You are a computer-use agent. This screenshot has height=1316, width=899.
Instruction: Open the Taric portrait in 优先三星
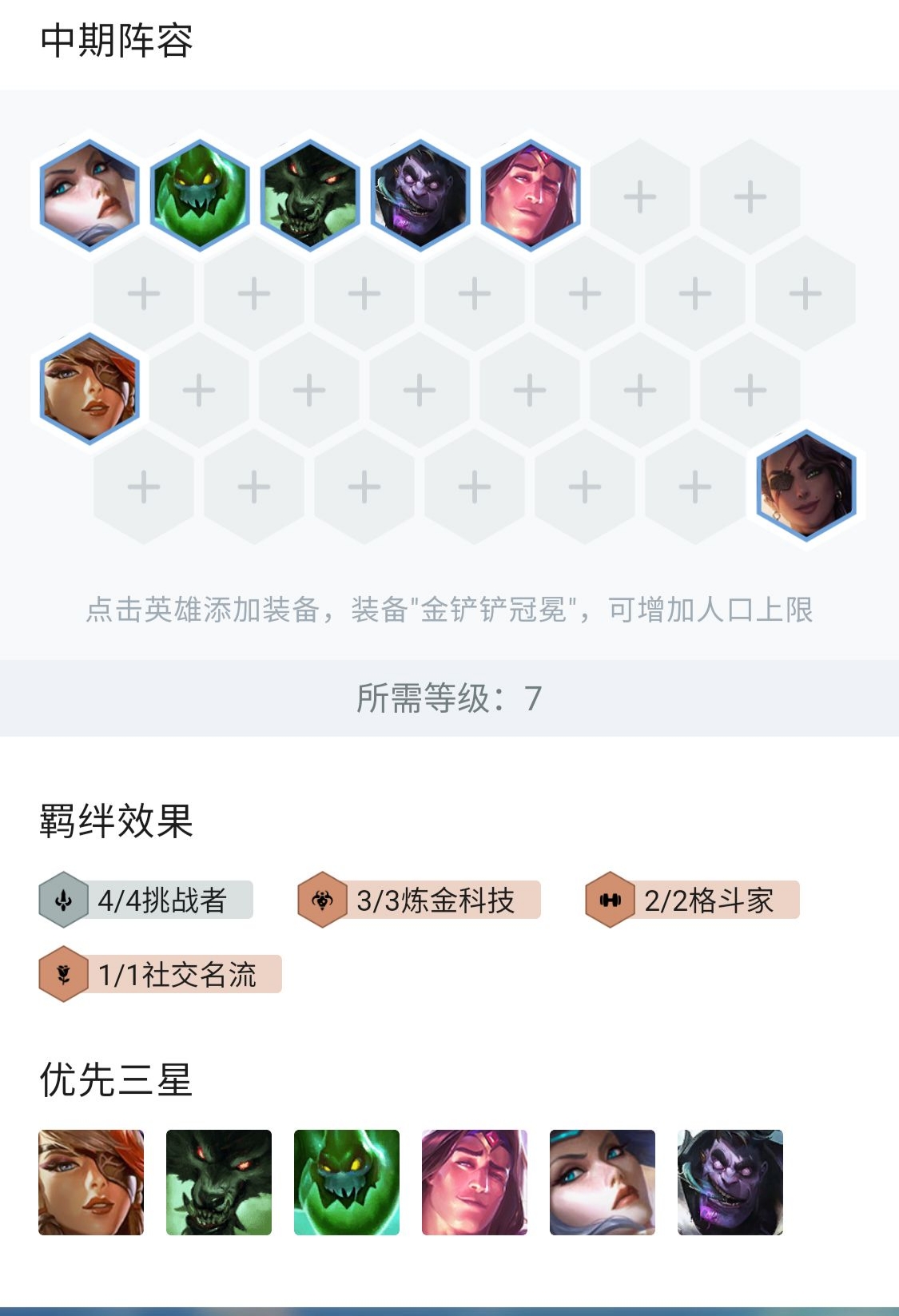point(475,1183)
